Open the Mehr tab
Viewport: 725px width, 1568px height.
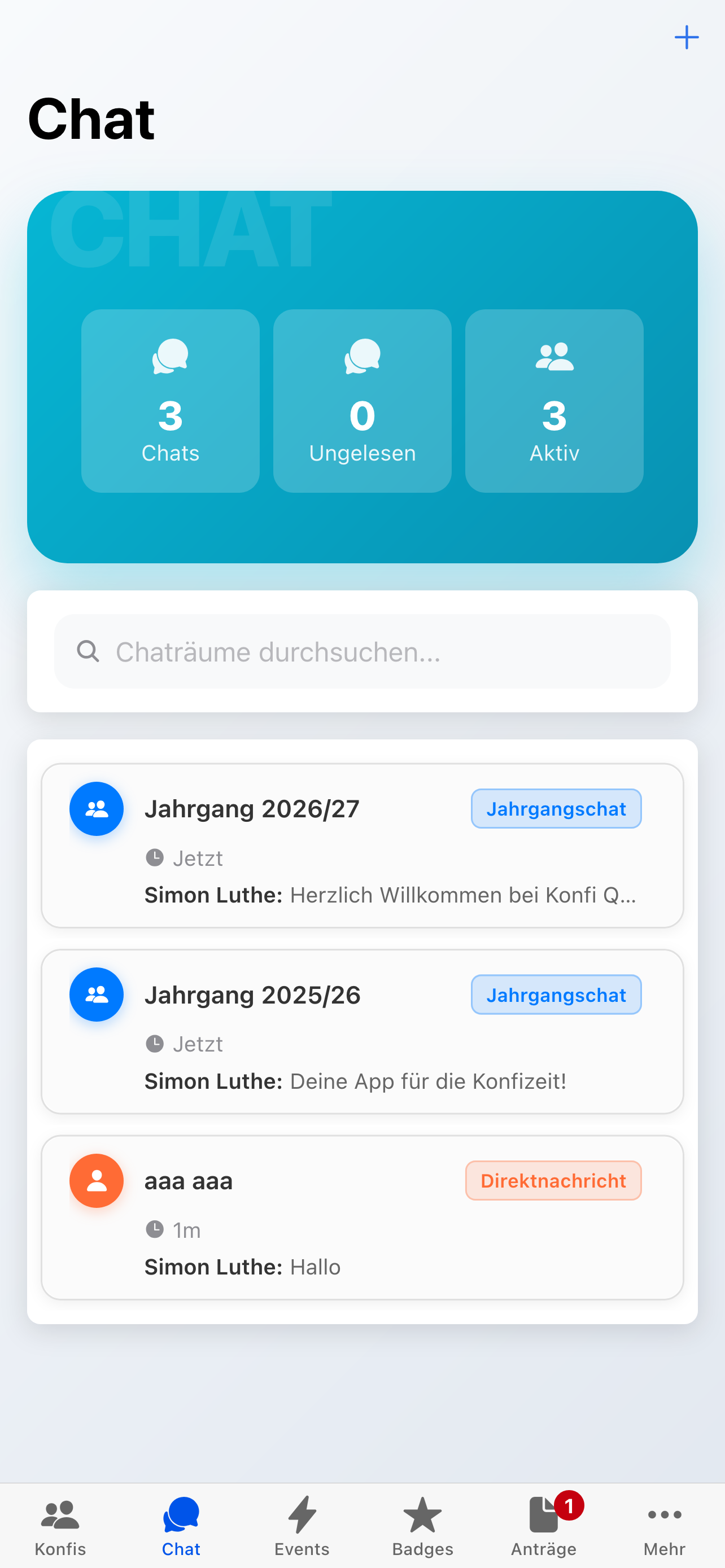tap(664, 1526)
